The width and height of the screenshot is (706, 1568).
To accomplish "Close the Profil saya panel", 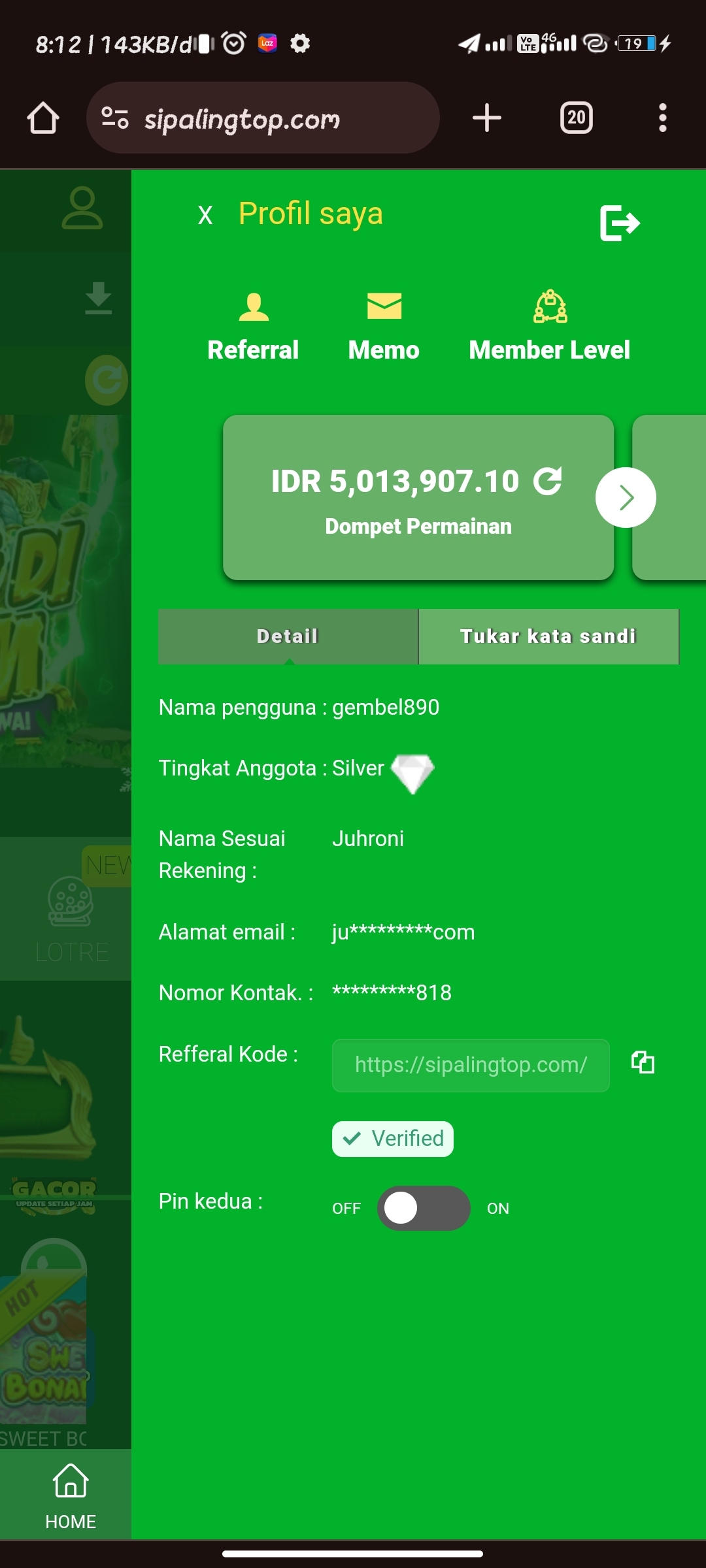I will tap(205, 215).
